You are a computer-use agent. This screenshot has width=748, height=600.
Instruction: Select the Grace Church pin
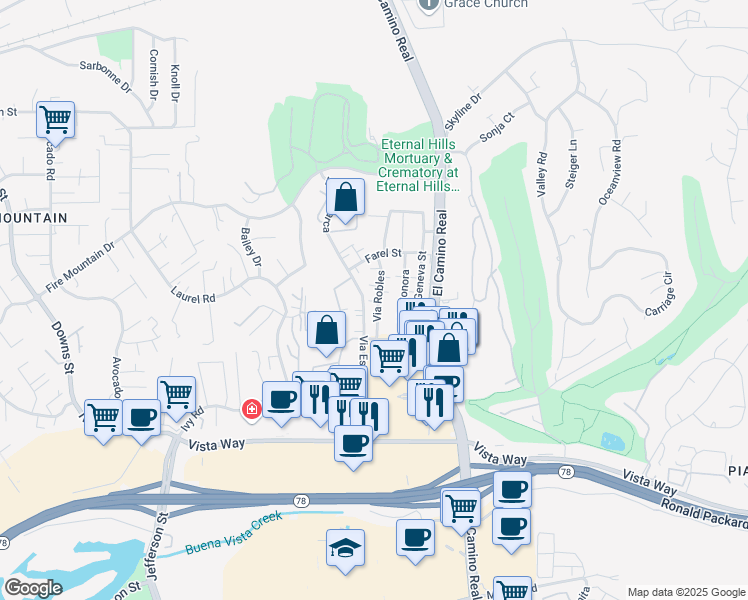(x=428, y=5)
